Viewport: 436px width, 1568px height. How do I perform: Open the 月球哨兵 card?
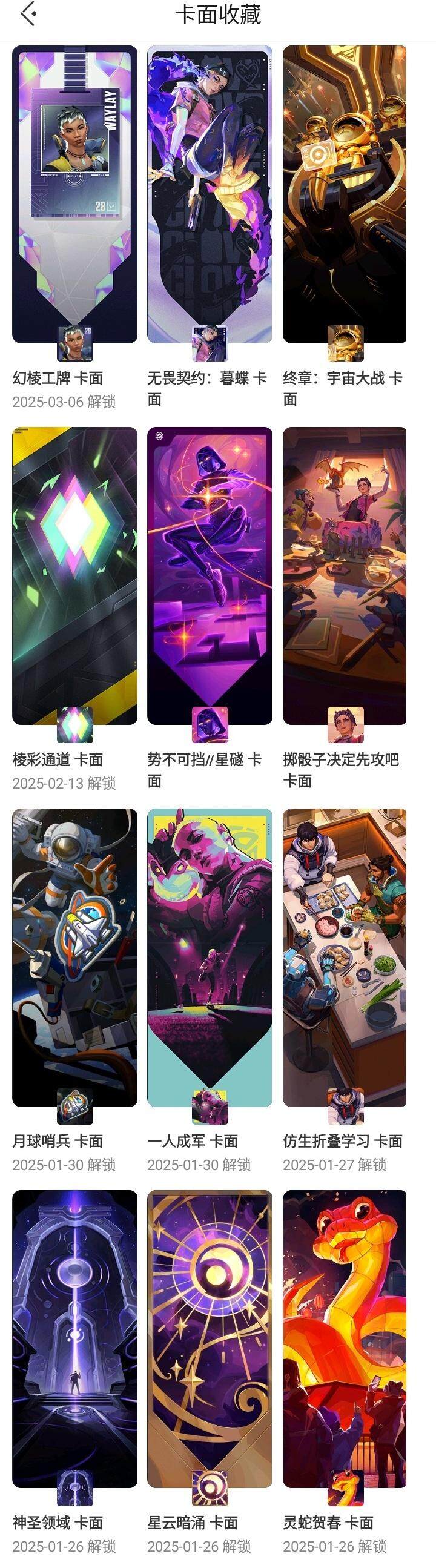tap(74, 957)
